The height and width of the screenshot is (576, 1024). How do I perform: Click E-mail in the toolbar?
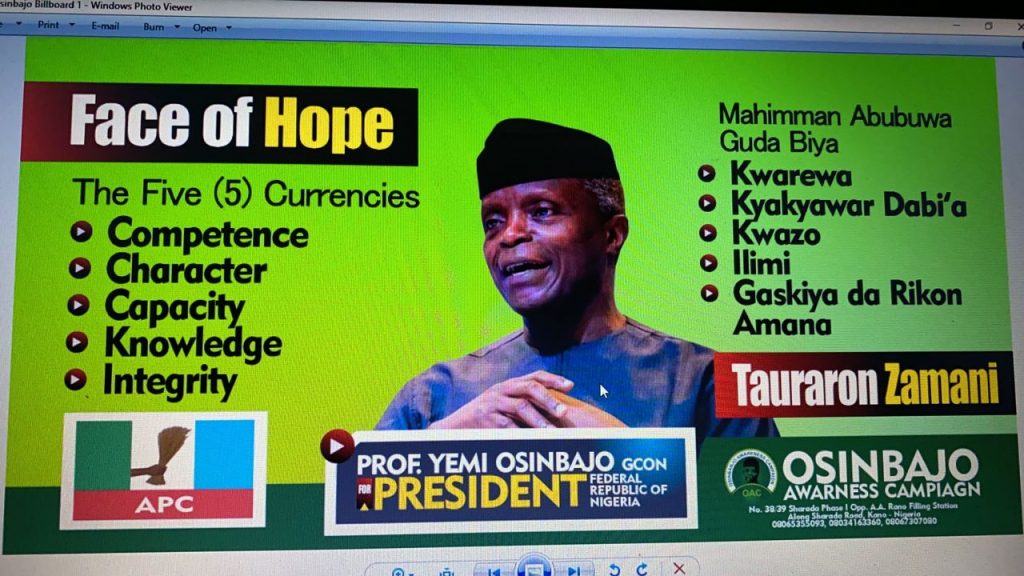coord(105,26)
